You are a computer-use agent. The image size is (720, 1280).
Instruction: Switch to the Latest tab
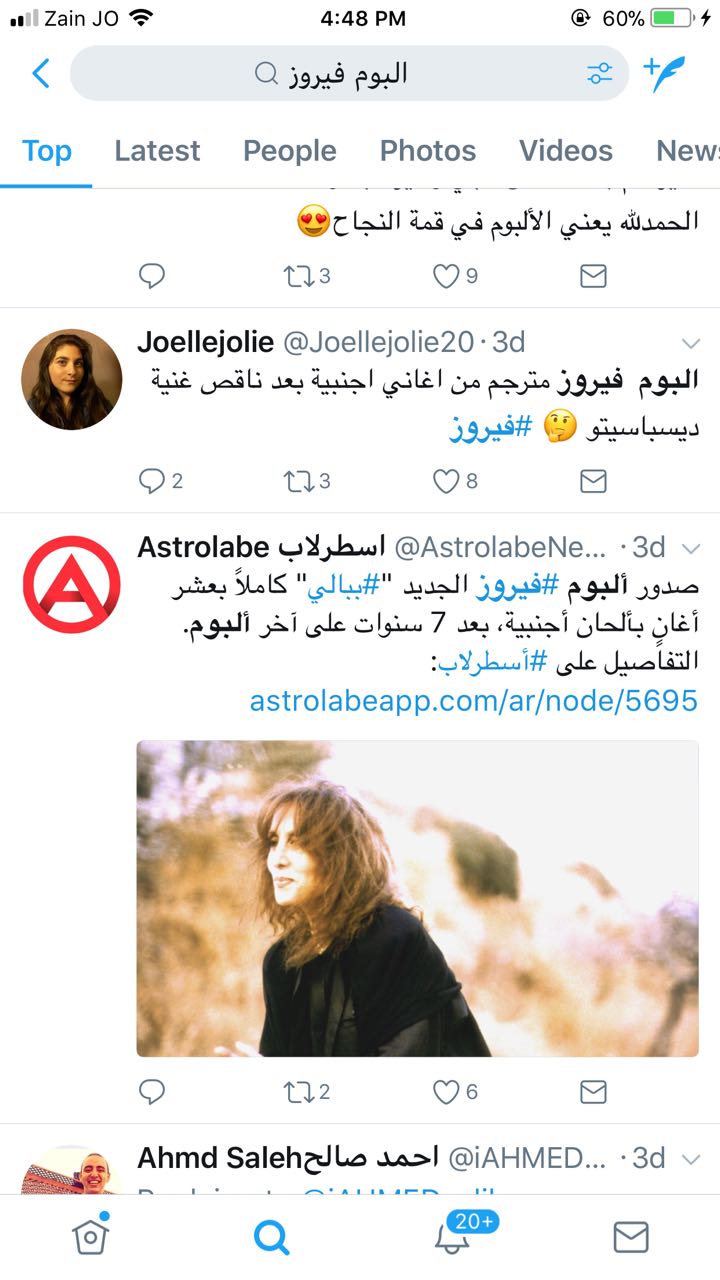pyautogui.click(x=157, y=151)
